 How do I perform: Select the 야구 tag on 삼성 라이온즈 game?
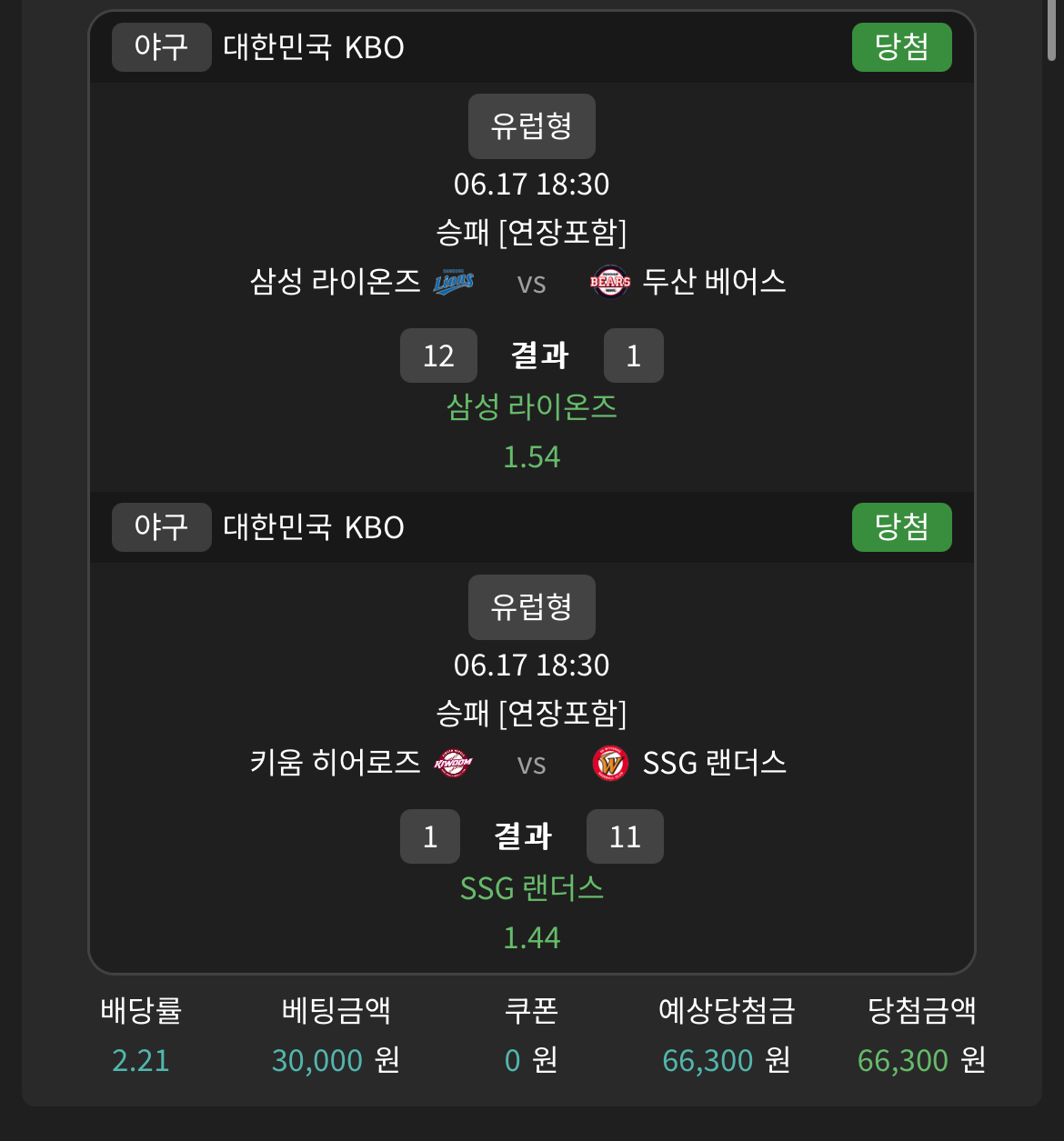[161, 47]
